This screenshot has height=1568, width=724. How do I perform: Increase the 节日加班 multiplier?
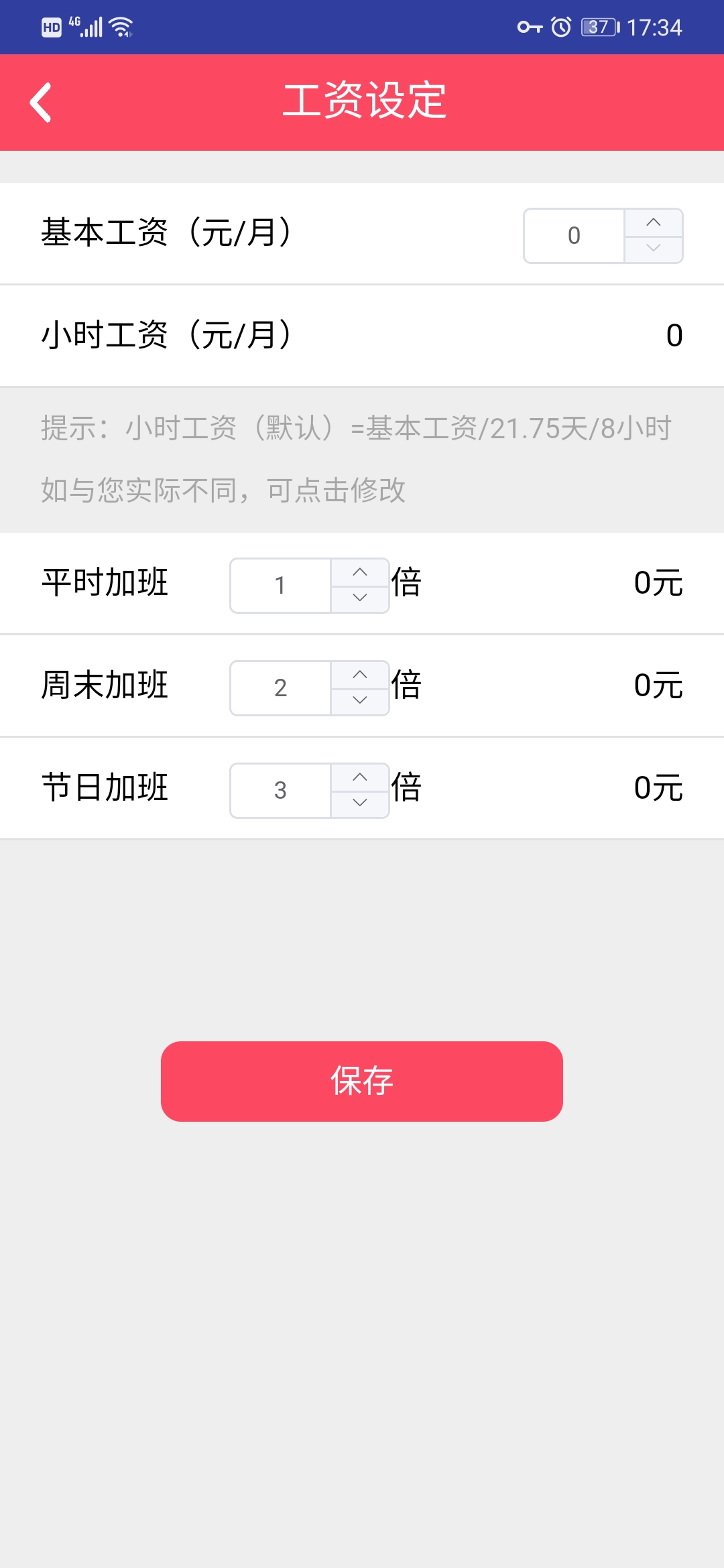click(x=360, y=777)
